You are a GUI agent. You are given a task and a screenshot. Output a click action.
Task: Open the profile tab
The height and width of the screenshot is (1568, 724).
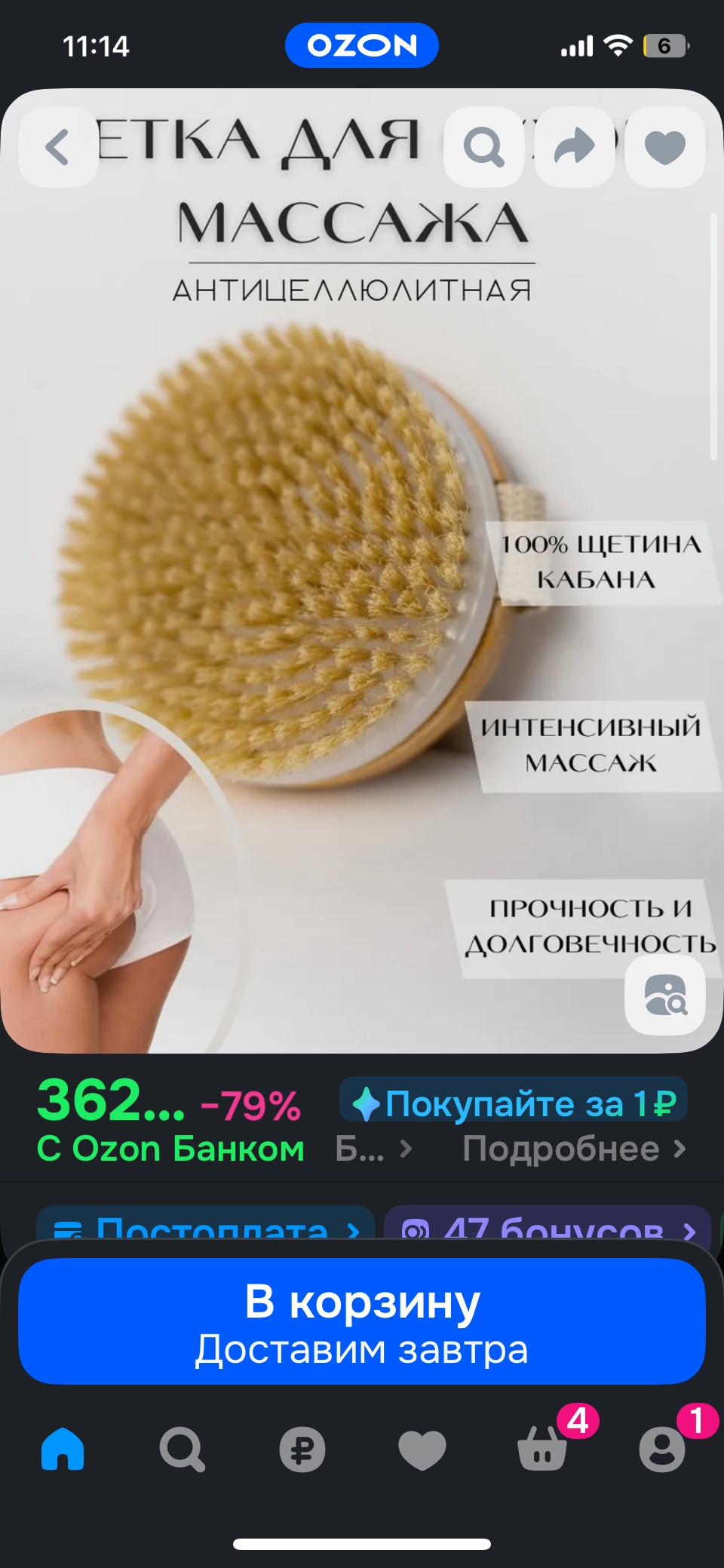tap(662, 1449)
